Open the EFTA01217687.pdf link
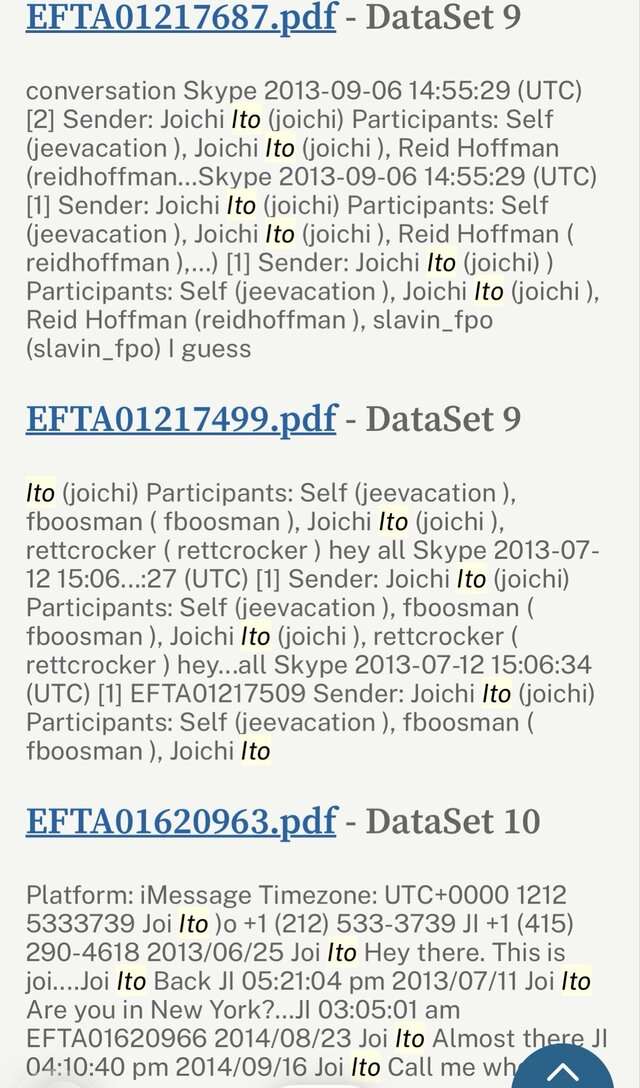The image size is (640, 1088). pos(180,16)
